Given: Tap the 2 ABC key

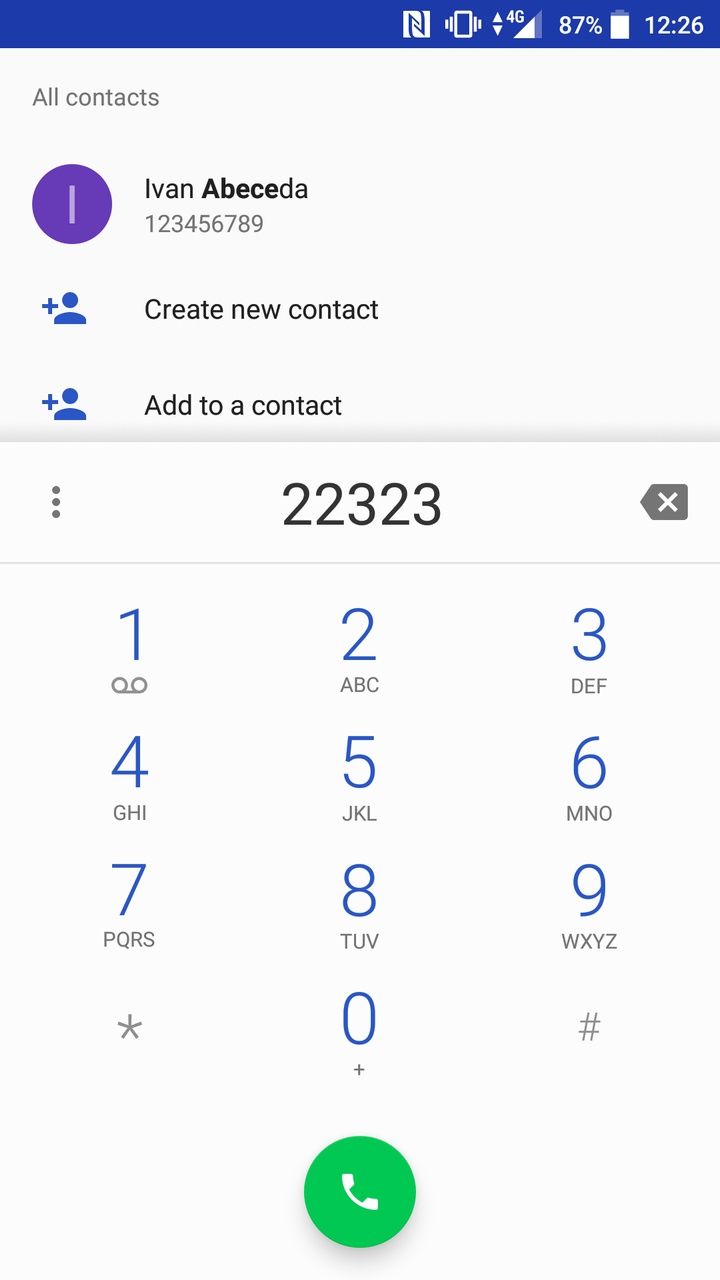Looking at the screenshot, I should pos(359,648).
